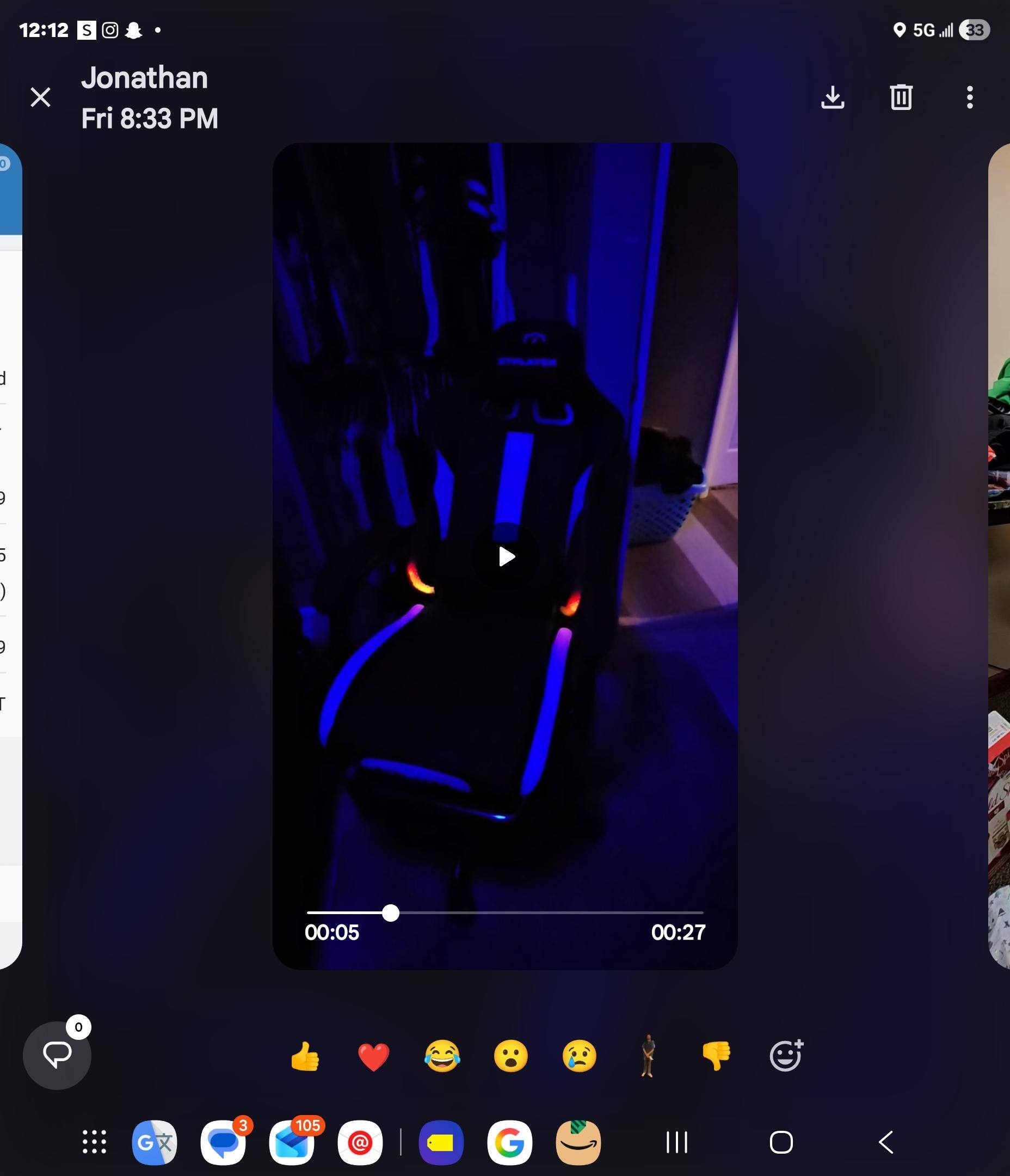
Task: Download Jonathan's video
Action: 833,97
